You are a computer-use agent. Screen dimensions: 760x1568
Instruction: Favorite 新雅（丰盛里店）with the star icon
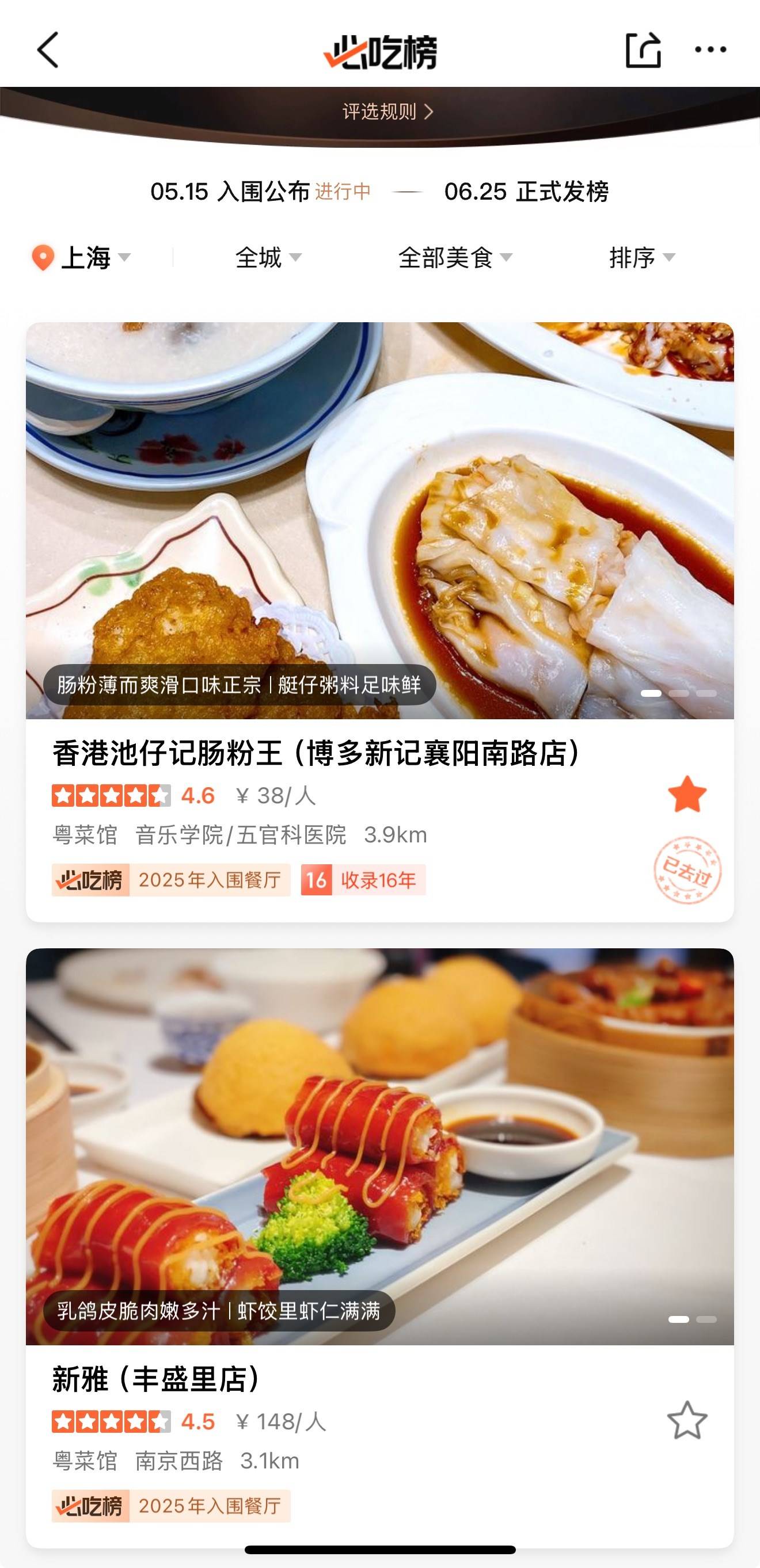[x=687, y=1421]
